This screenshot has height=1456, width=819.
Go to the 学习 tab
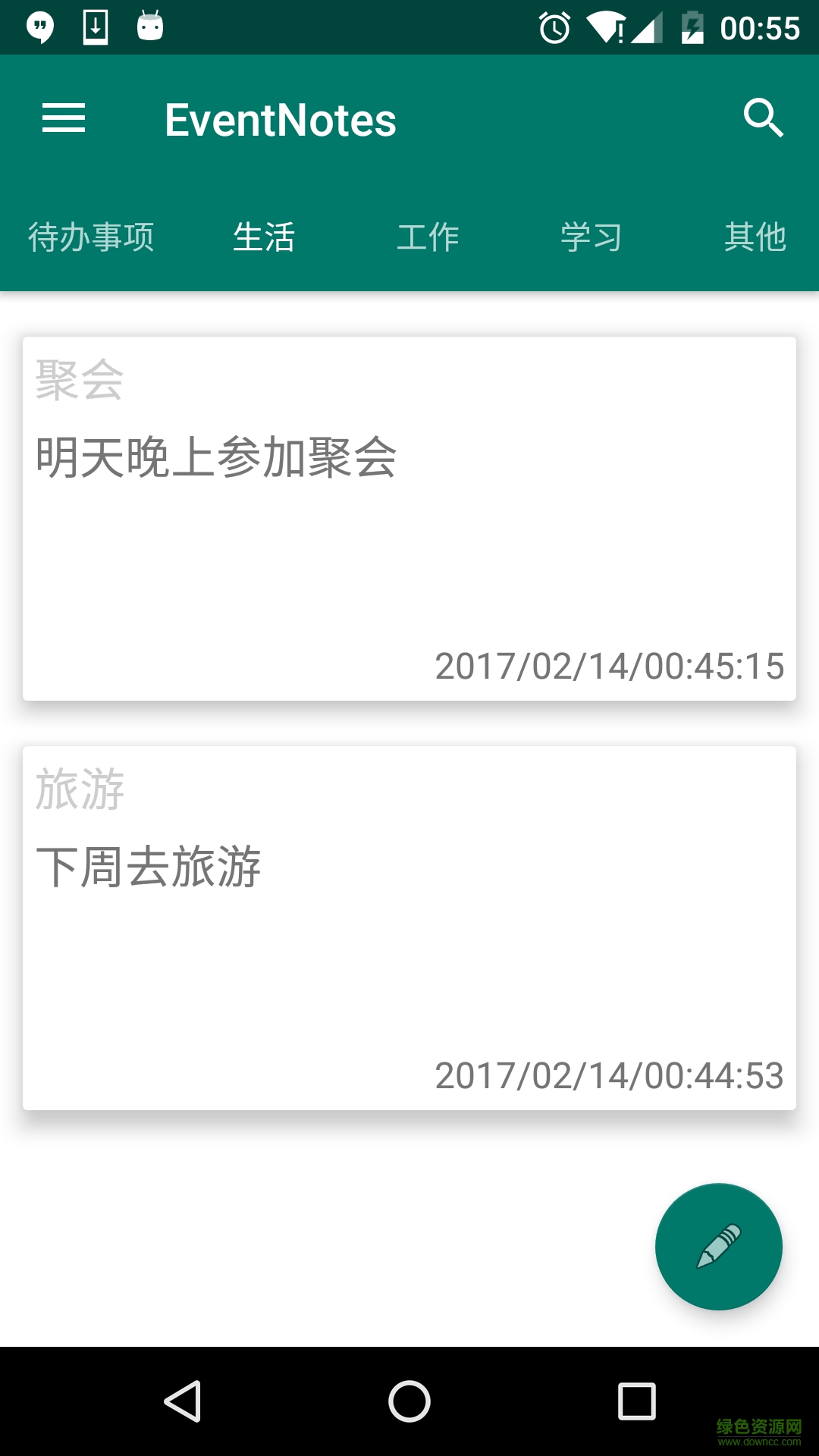(591, 237)
